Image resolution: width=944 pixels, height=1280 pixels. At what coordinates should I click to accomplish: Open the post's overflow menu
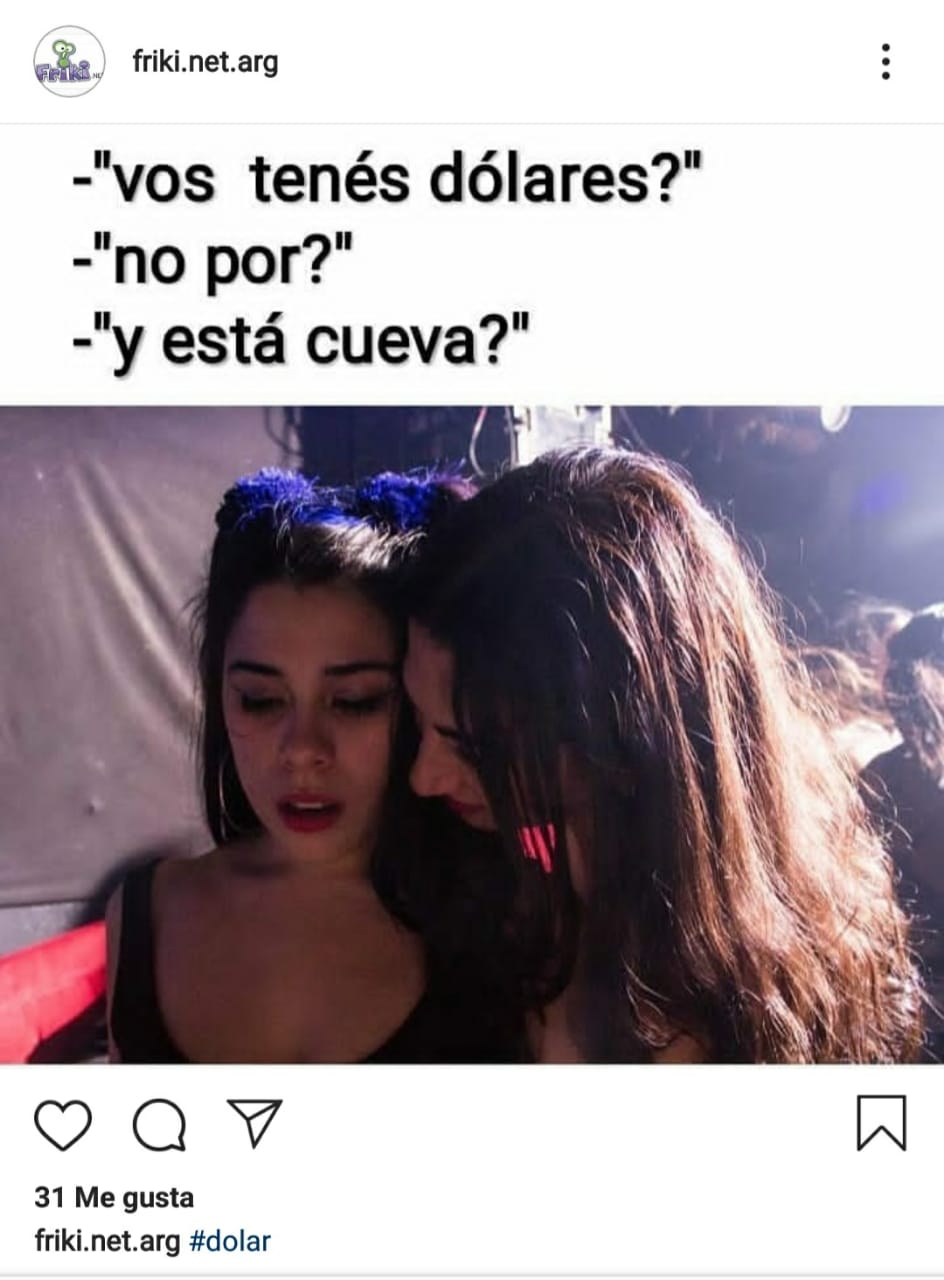click(885, 62)
